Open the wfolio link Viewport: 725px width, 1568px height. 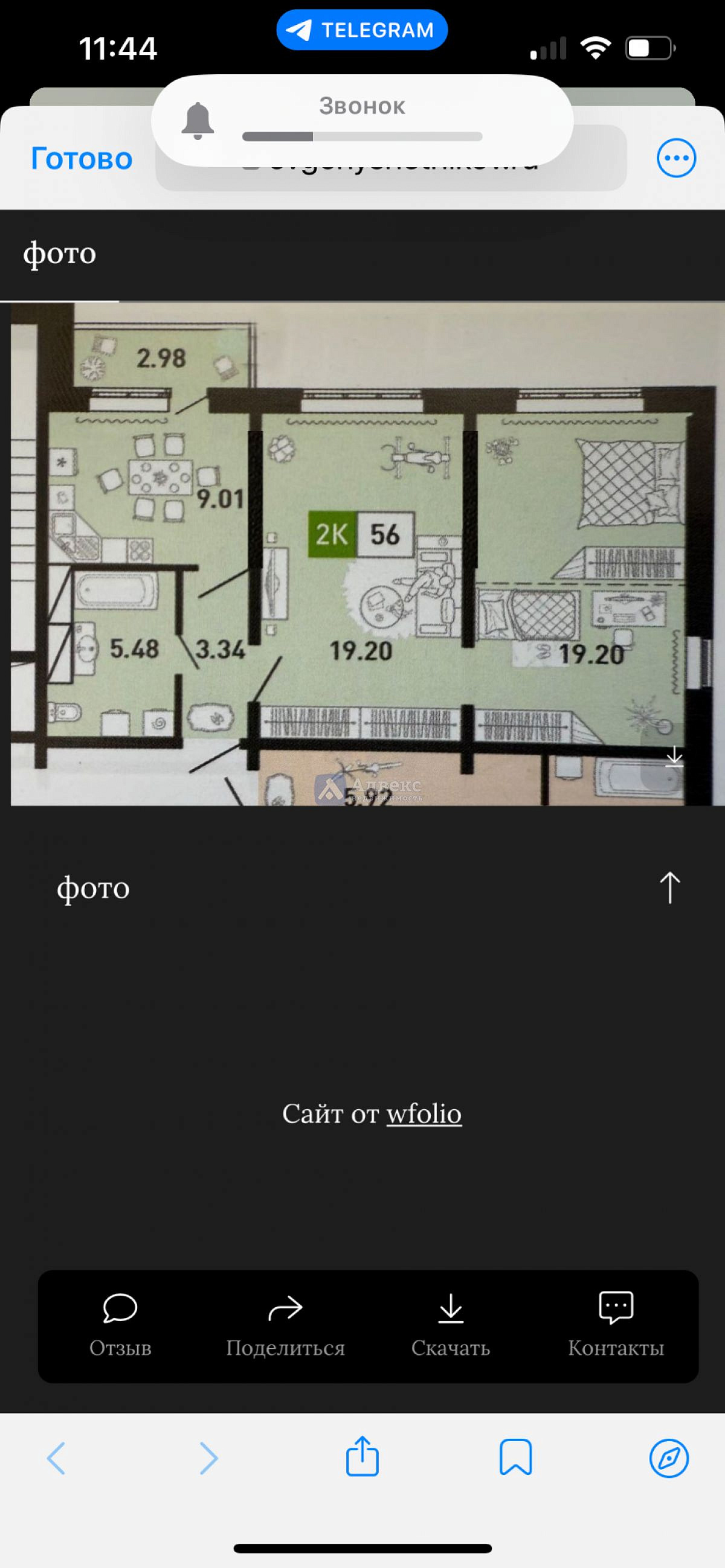[x=424, y=1114]
